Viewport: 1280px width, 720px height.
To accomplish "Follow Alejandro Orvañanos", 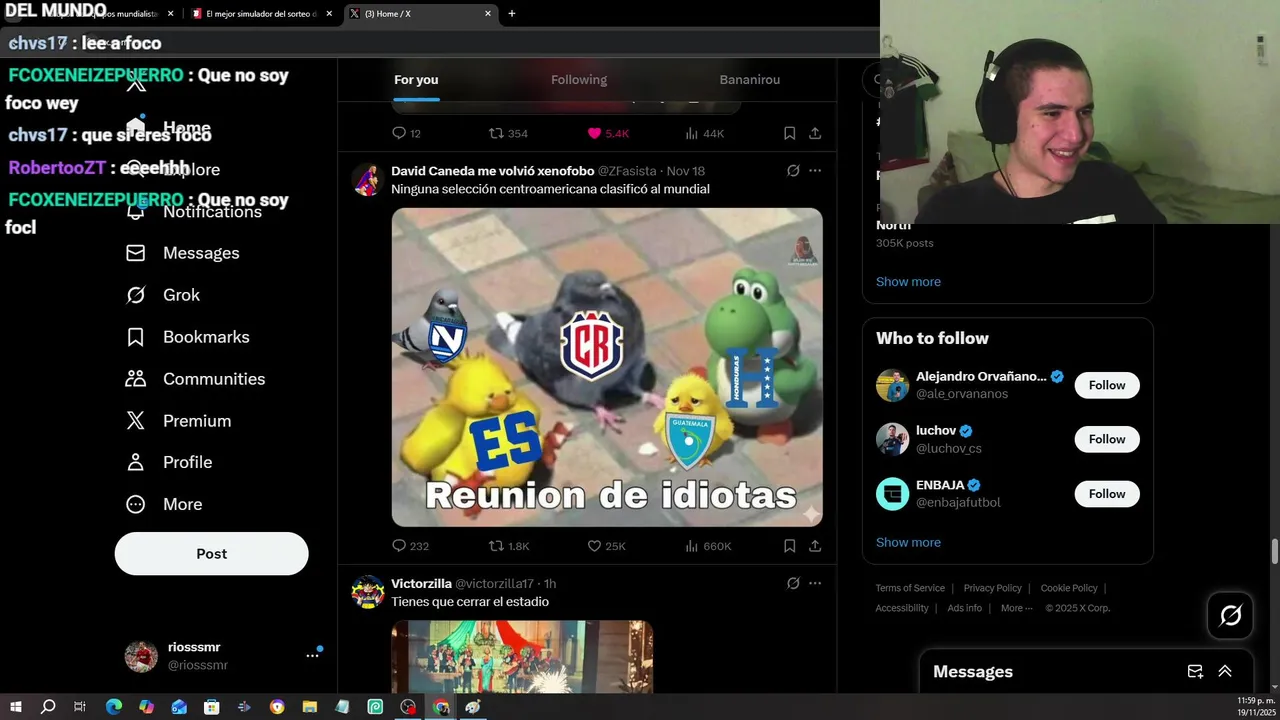I will (1106, 385).
